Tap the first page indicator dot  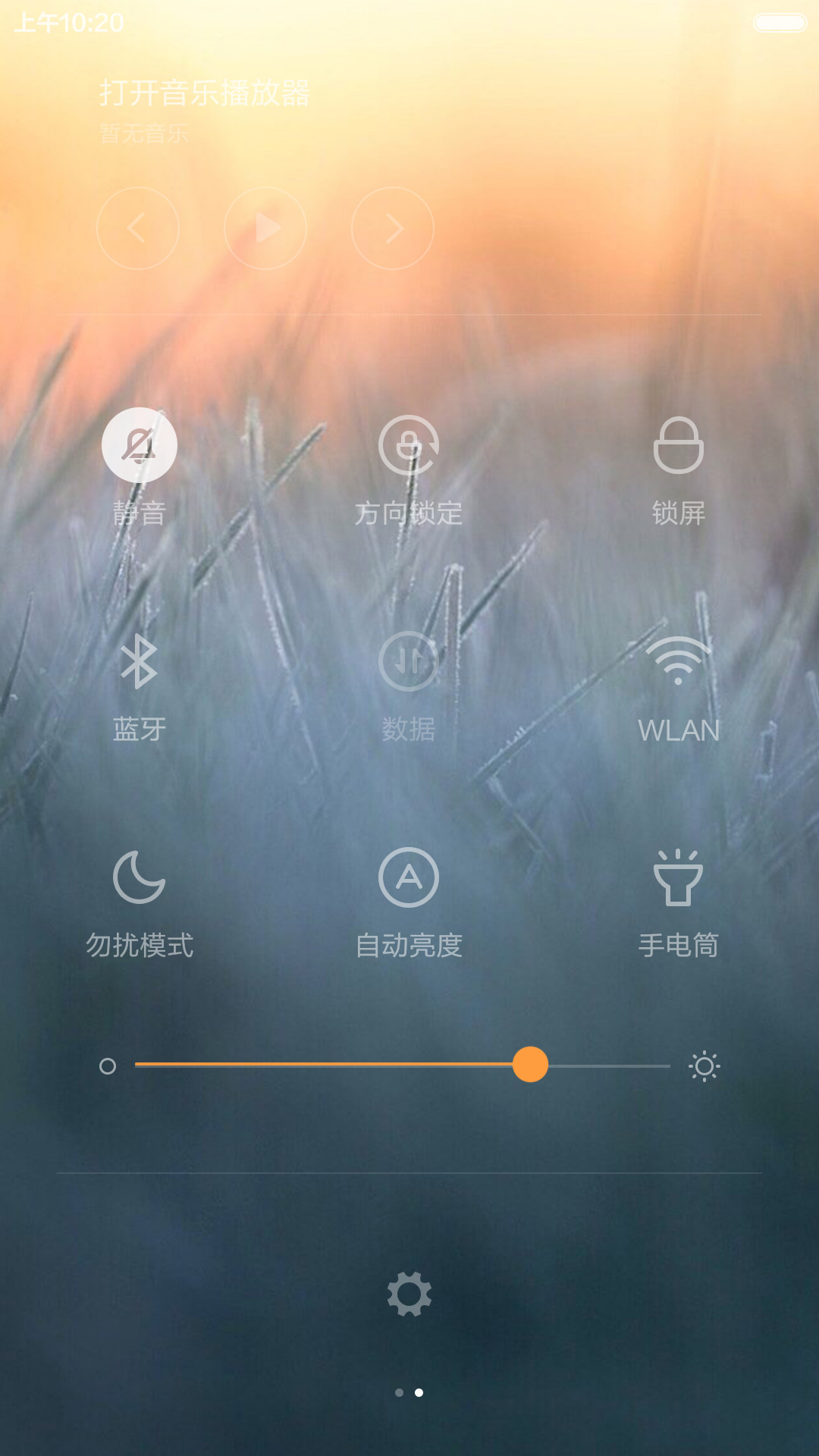[x=399, y=1392]
